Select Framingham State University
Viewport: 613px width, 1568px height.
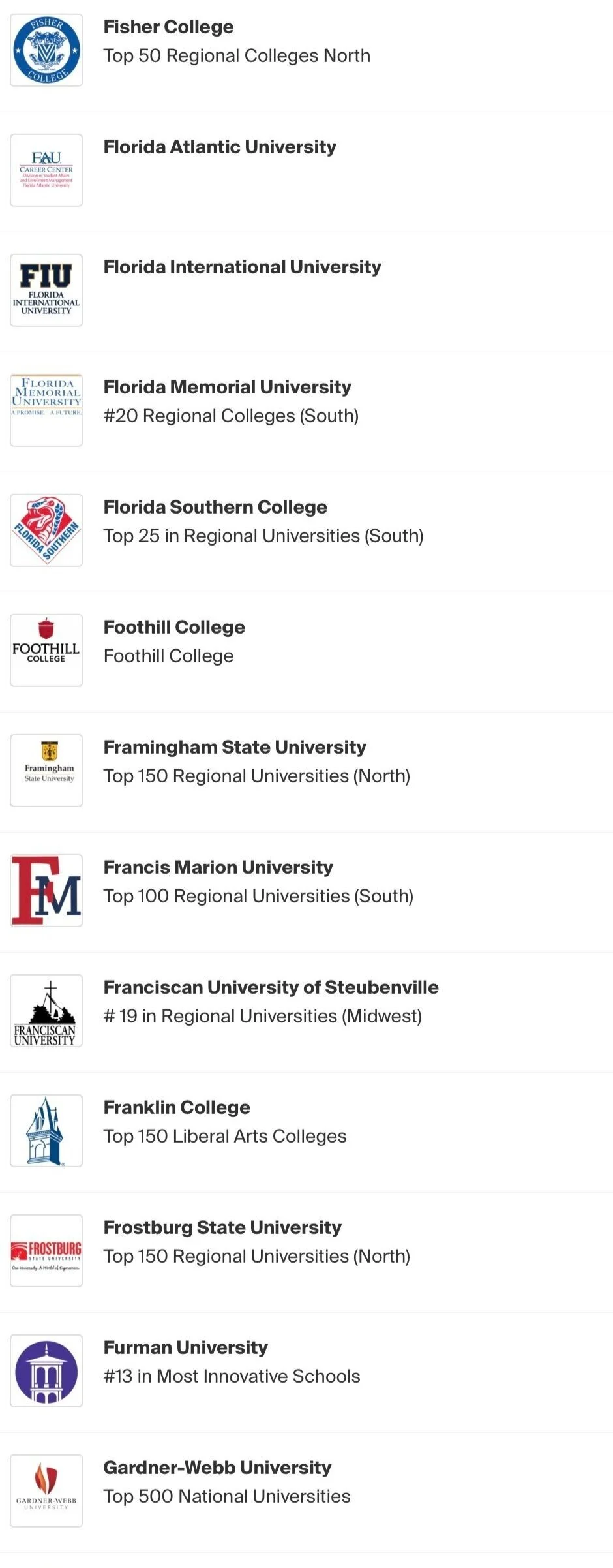[x=235, y=748]
